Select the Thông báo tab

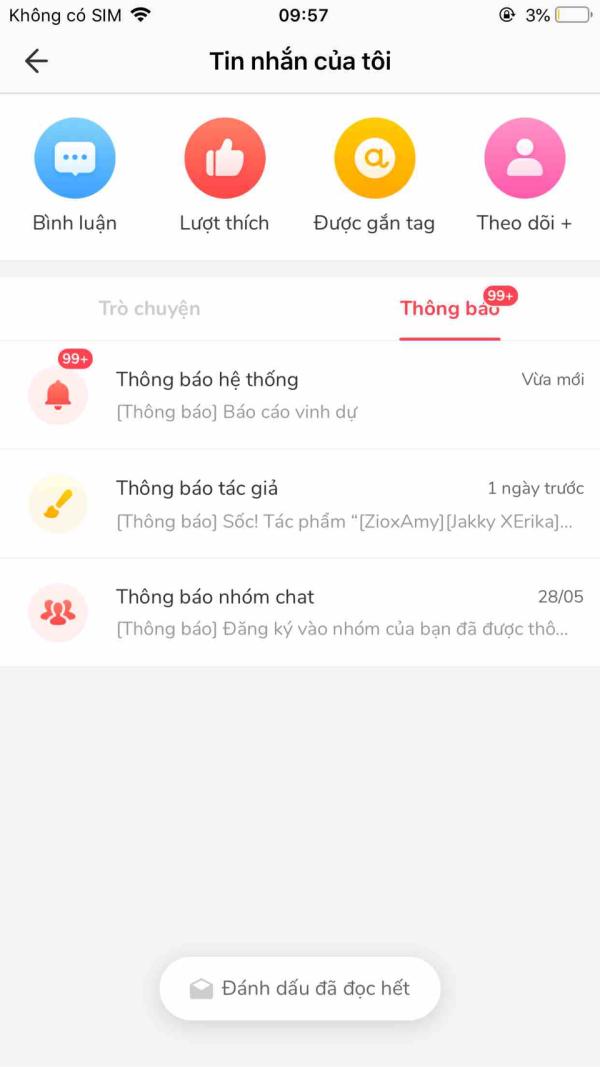(x=450, y=308)
